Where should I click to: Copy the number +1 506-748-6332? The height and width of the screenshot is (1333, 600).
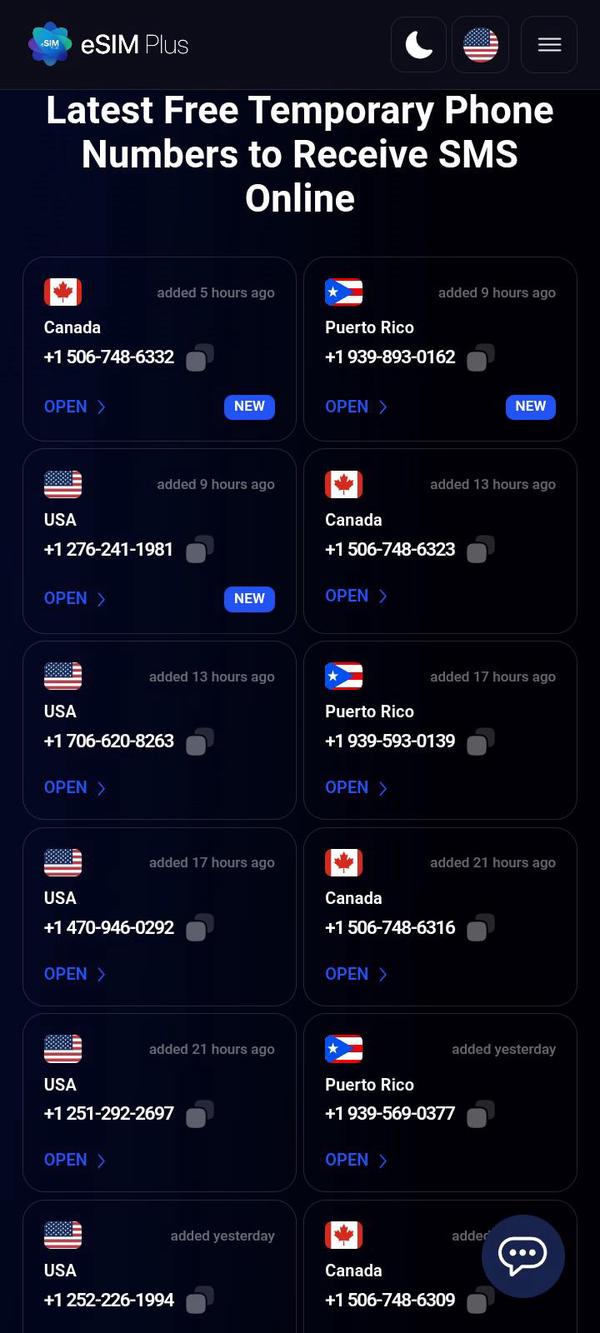[x=199, y=357]
